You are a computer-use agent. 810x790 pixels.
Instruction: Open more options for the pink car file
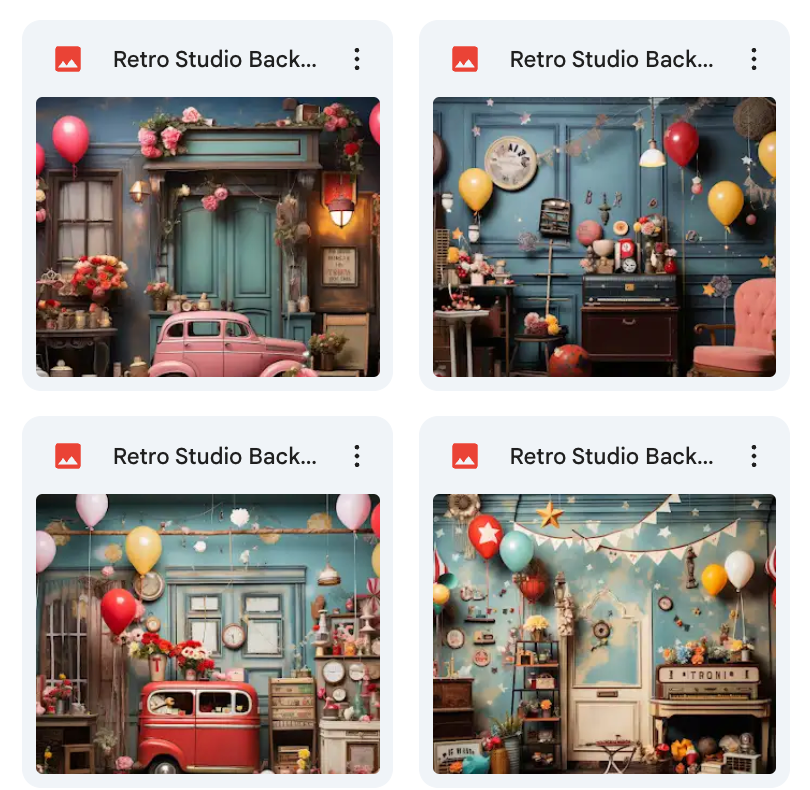(357, 59)
